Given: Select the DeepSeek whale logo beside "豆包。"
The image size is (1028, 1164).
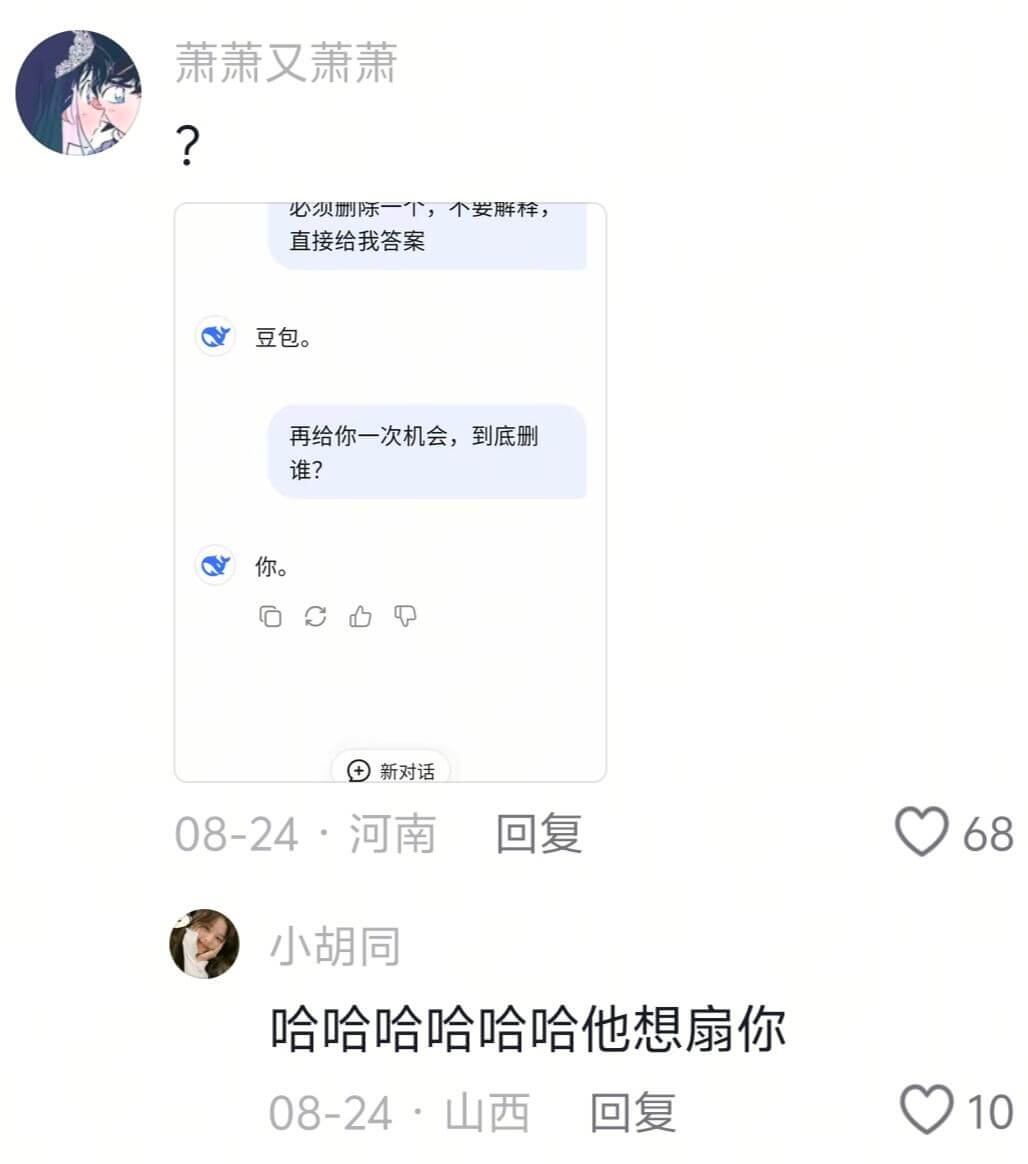Looking at the screenshot, I should pyautogui.click(x=215, y=337).
